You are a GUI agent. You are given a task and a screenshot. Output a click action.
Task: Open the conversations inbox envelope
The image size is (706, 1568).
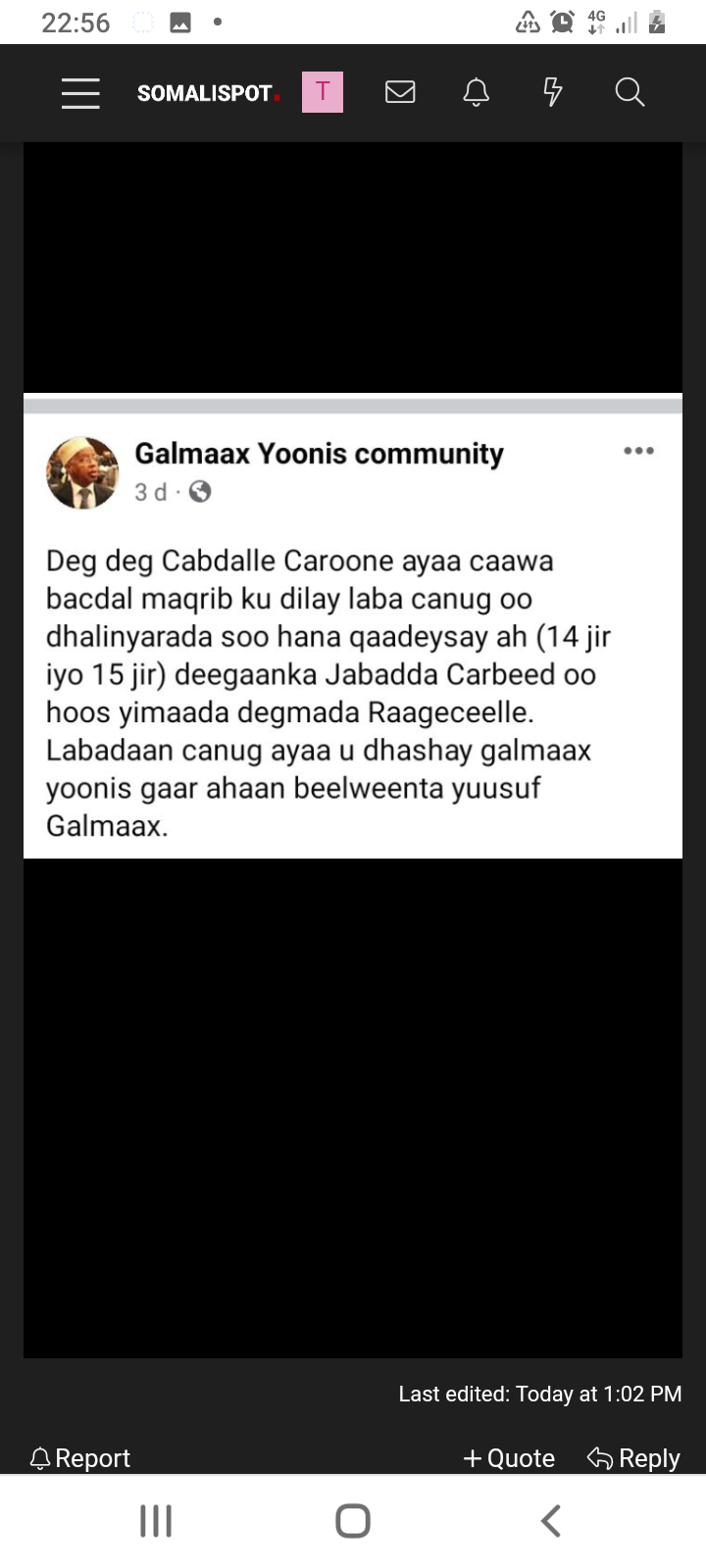pos(400,93)
